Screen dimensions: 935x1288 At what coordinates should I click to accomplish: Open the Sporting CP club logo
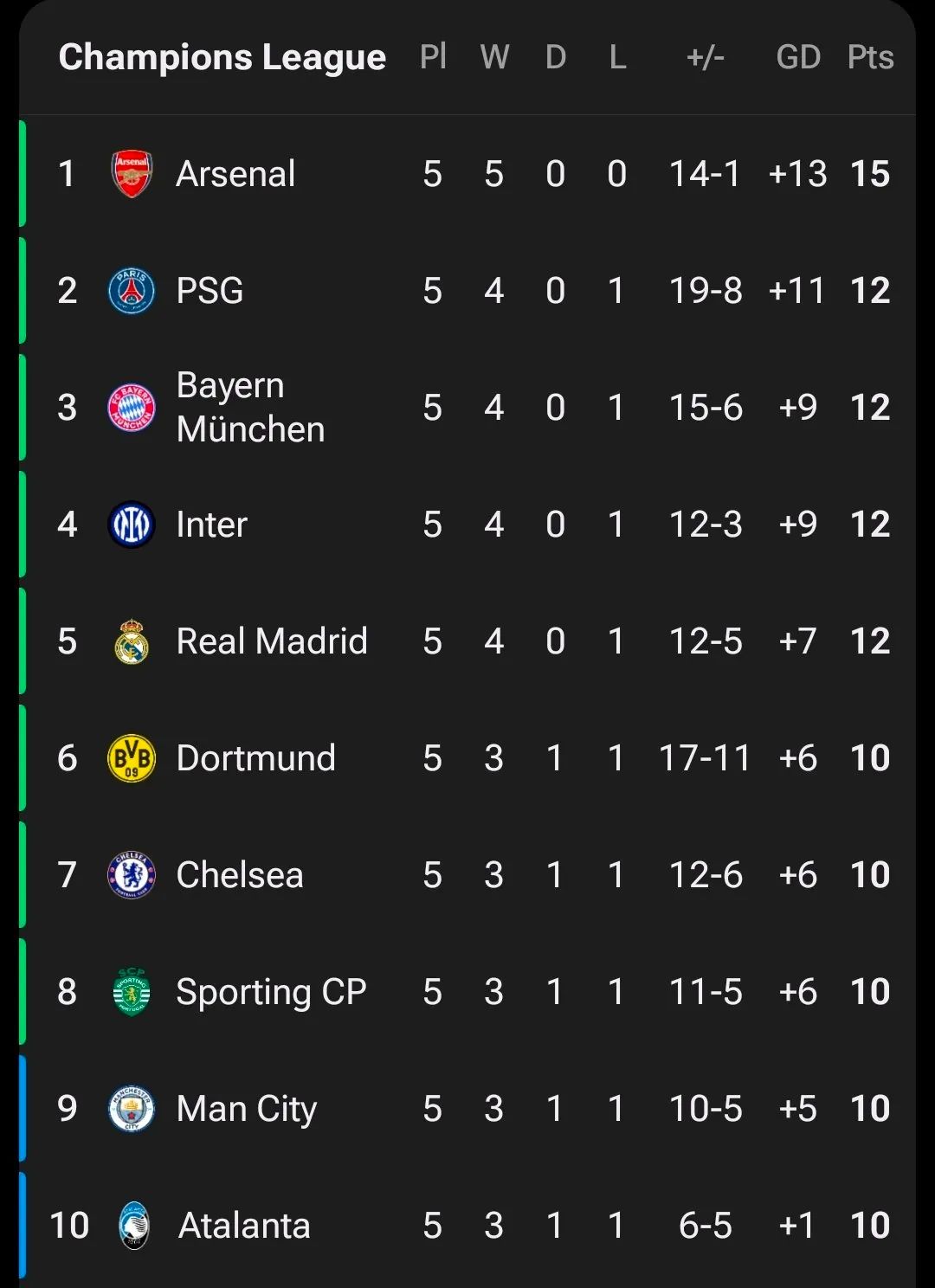point(131,991)
